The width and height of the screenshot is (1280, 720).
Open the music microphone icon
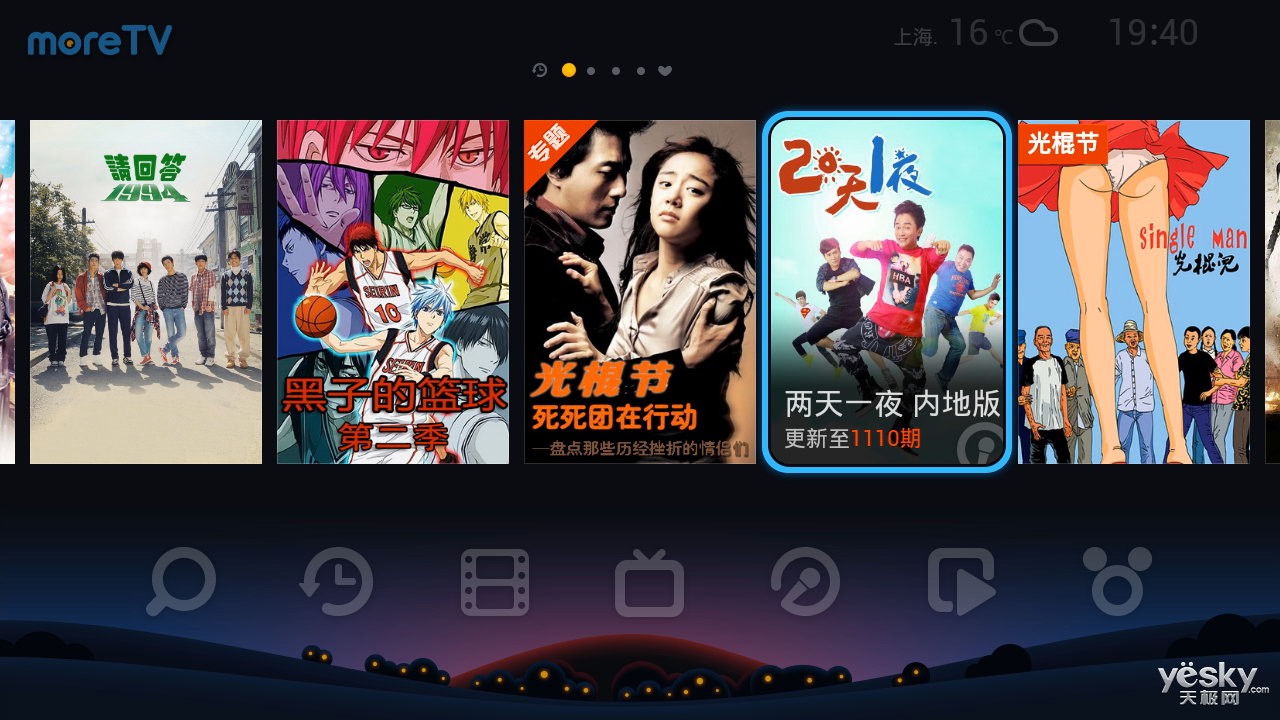click(803, 582)
